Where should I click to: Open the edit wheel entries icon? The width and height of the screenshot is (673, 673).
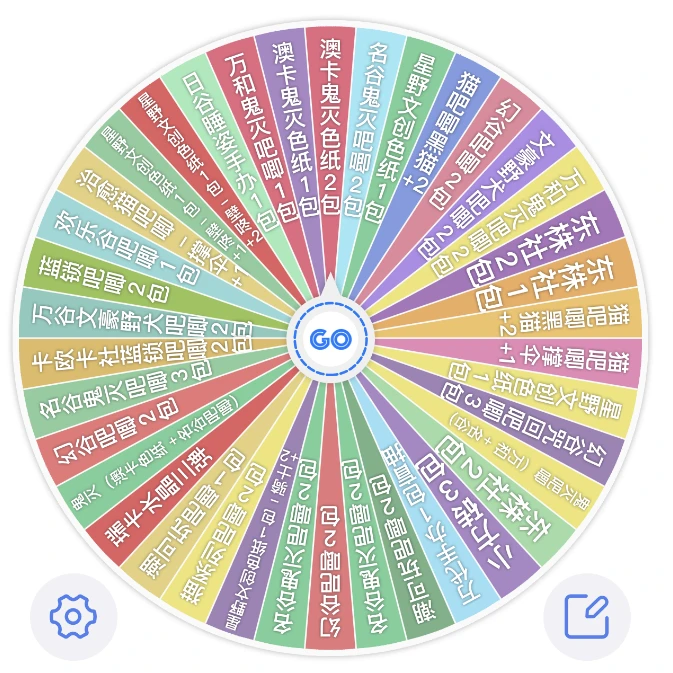586,616
